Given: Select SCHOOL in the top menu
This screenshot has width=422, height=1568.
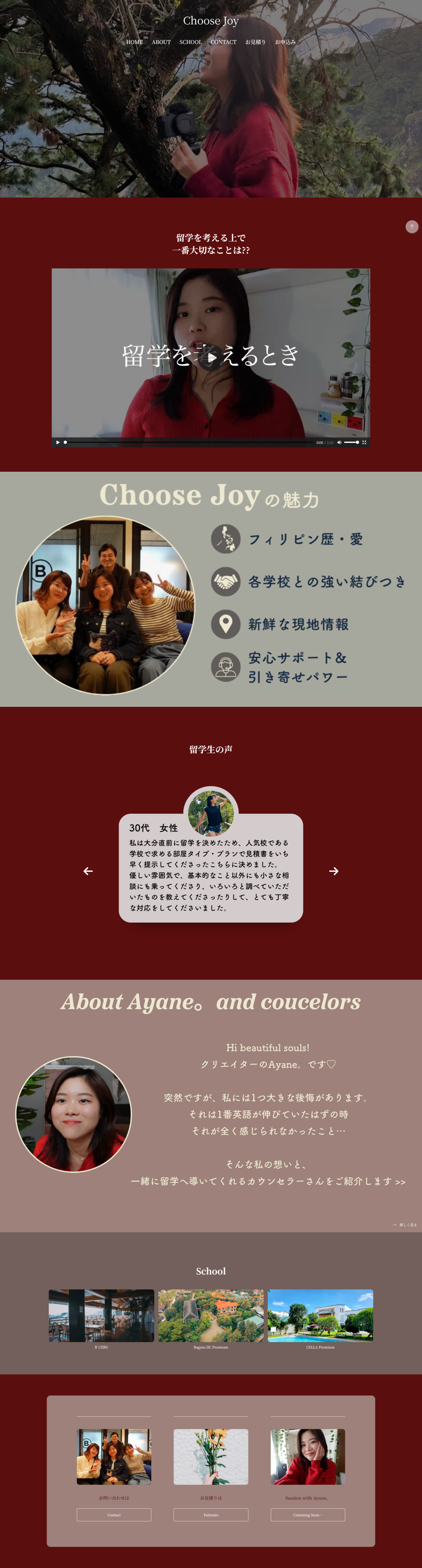Looking at the screenshot, I should 190,42.
